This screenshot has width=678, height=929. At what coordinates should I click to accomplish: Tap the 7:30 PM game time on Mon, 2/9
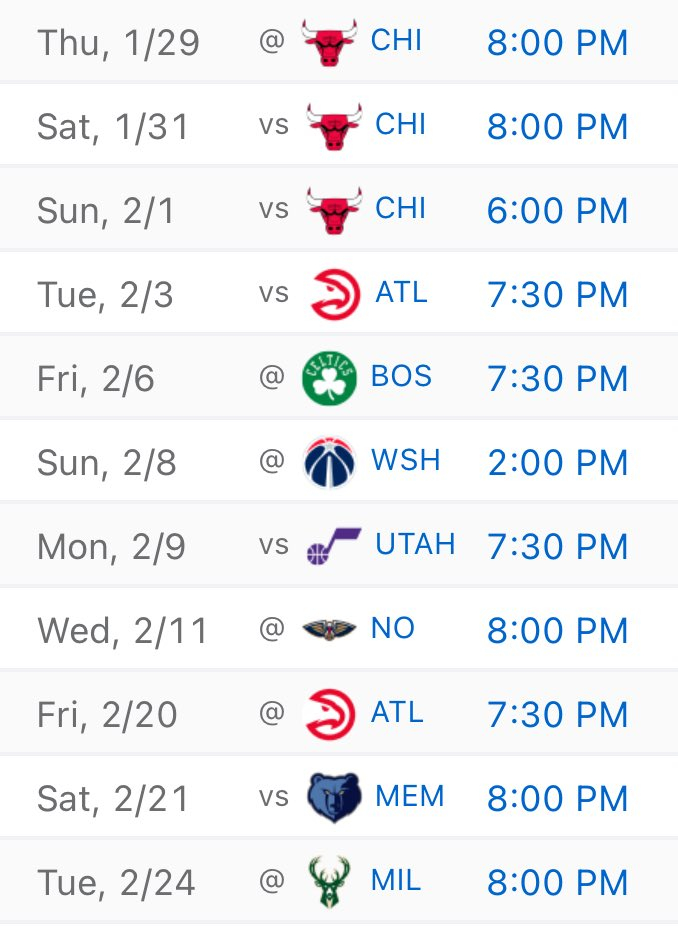(x=557, y=546)
